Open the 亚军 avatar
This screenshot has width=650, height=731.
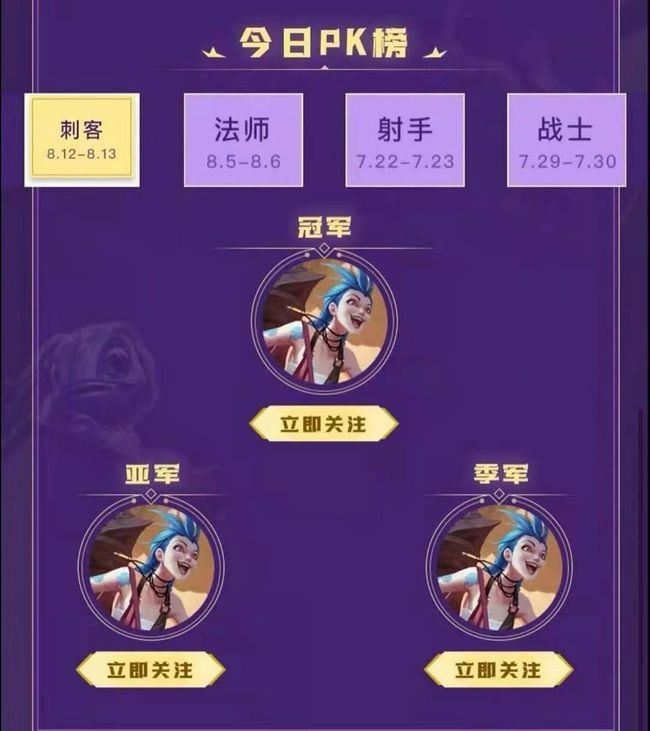click(151, 567)
